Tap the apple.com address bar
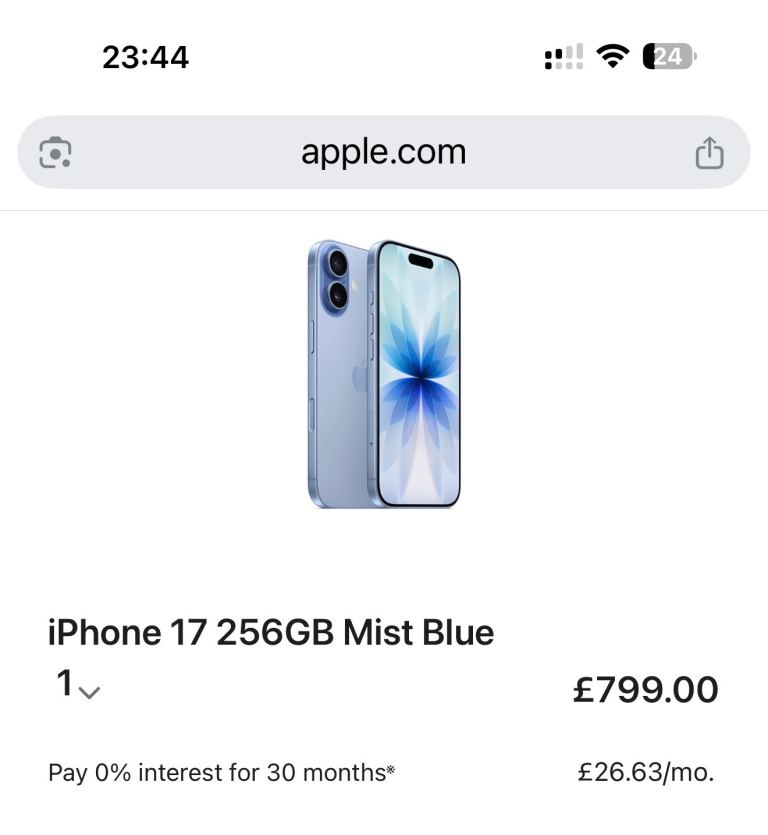768x835 pixels. click(384, 153)
